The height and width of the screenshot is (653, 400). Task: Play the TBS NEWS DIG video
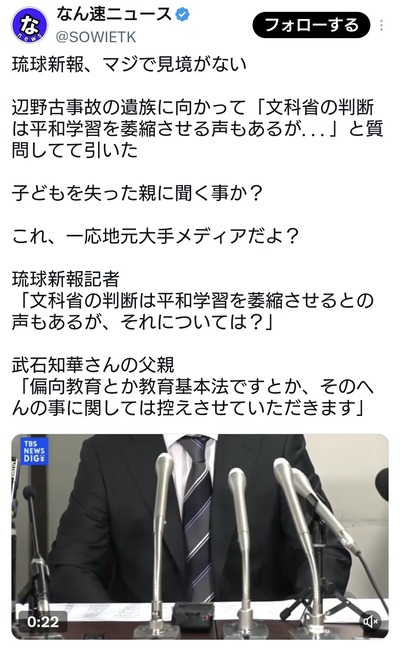pyautogui.click(x=200, y=536)
